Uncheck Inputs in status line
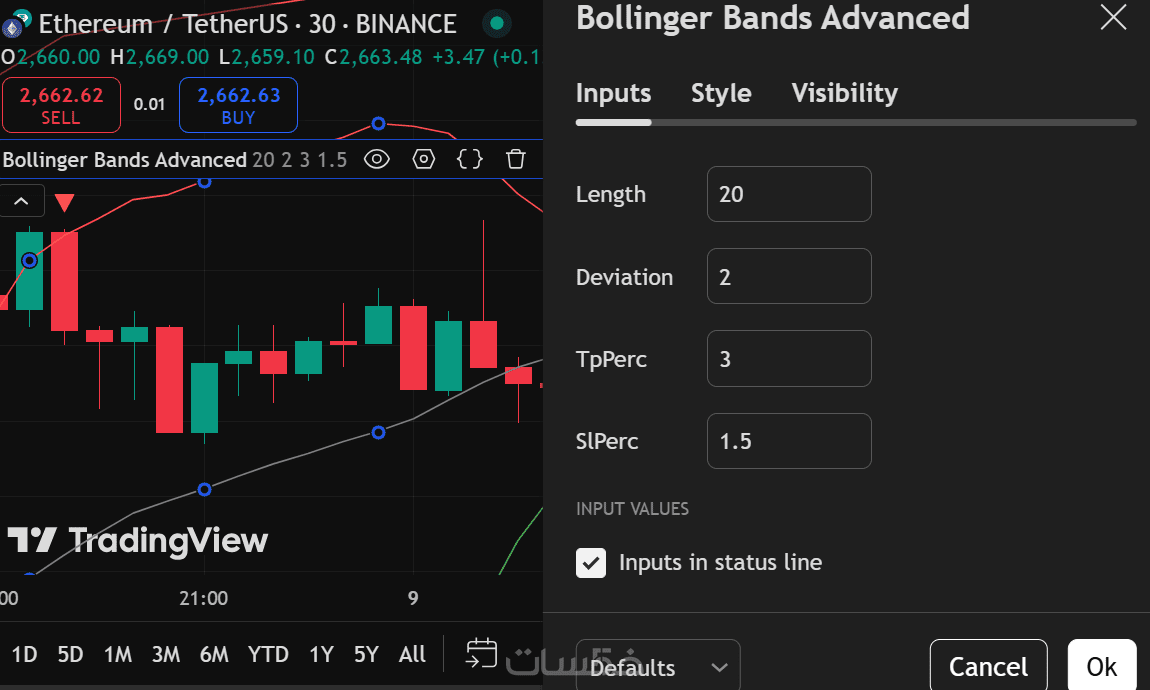This screenshot has width=1150, height=690. click(x=591, y=563)
